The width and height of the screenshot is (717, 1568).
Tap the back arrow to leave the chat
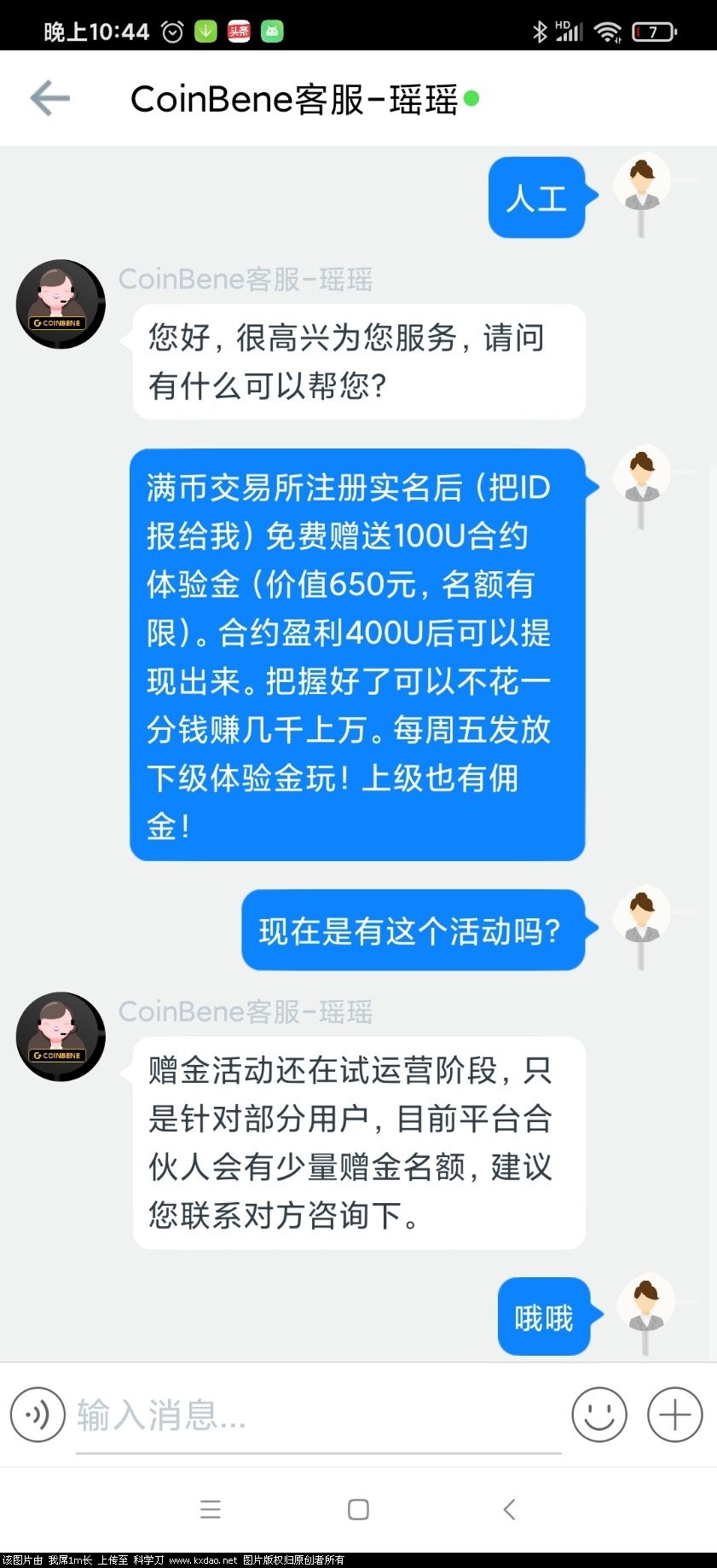pyautogui.click(x=49, y=98)
